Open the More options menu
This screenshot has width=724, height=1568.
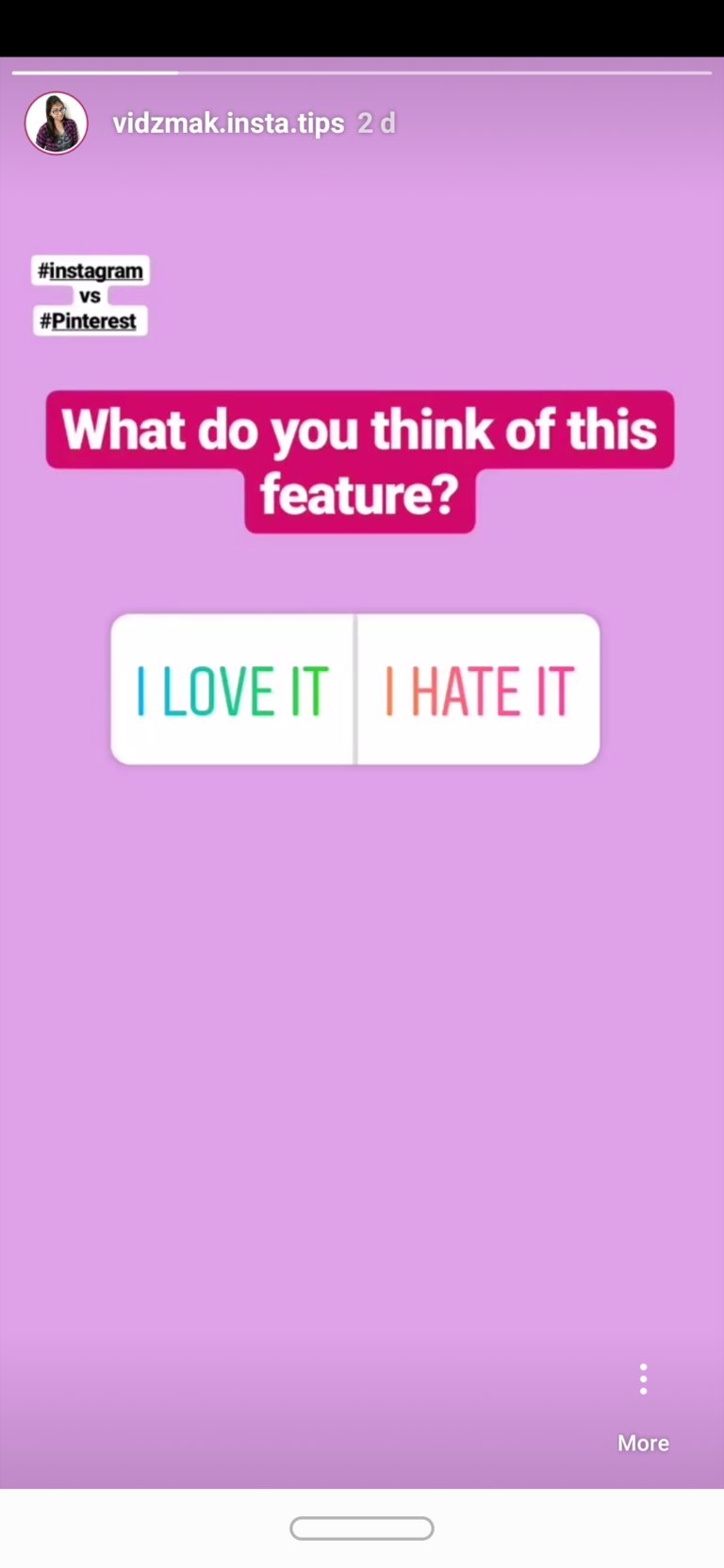643,1407
